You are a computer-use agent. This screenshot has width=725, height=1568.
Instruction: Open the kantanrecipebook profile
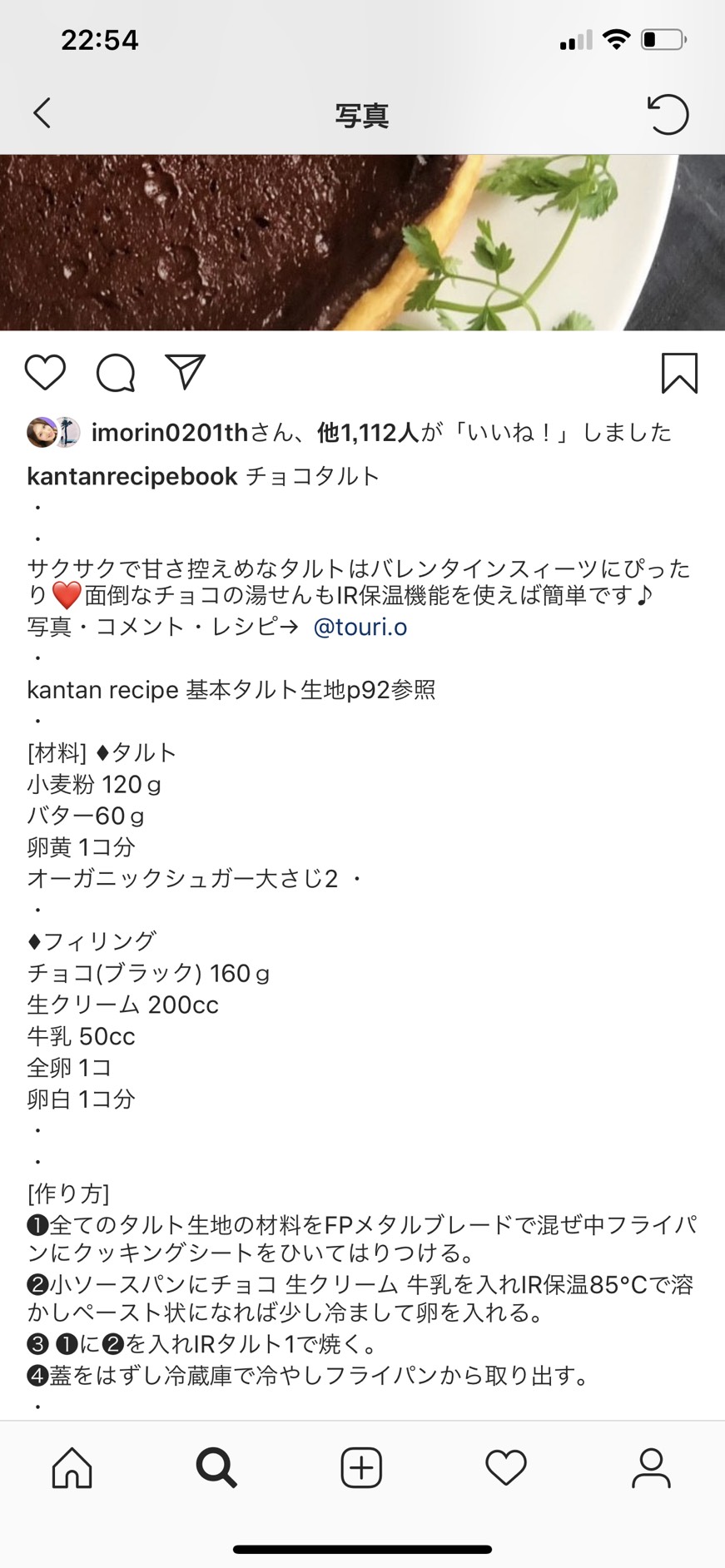pyautogui.click(x=132, y=476)
